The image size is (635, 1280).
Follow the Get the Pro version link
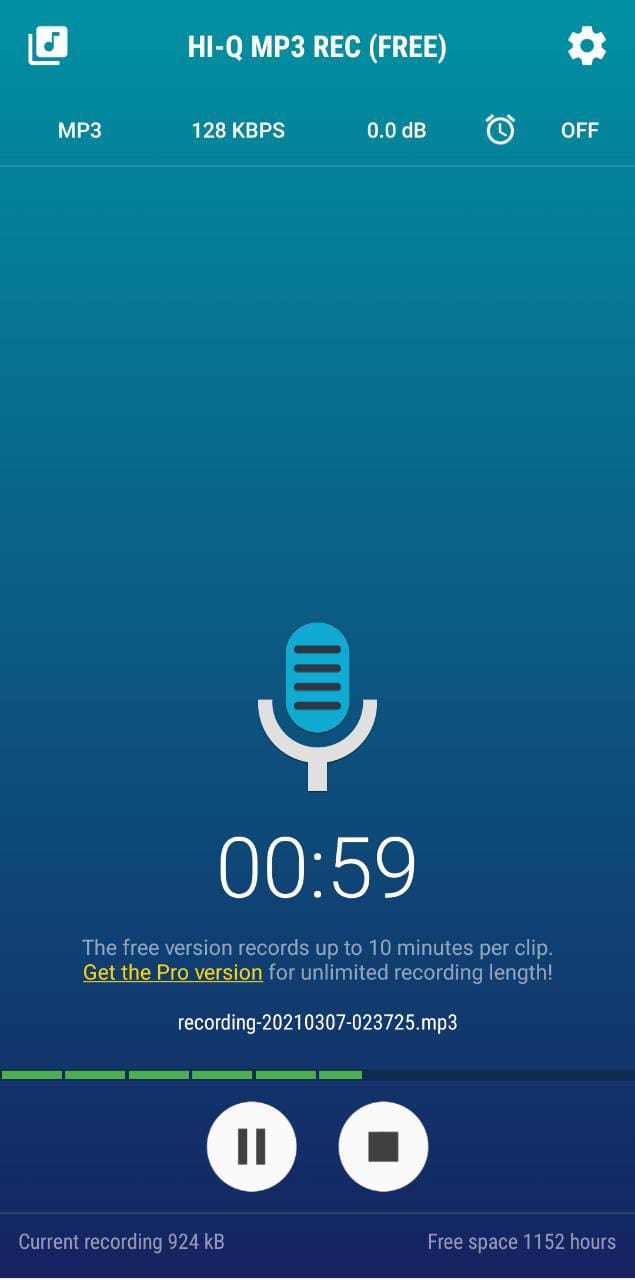[x=173, y=972]
